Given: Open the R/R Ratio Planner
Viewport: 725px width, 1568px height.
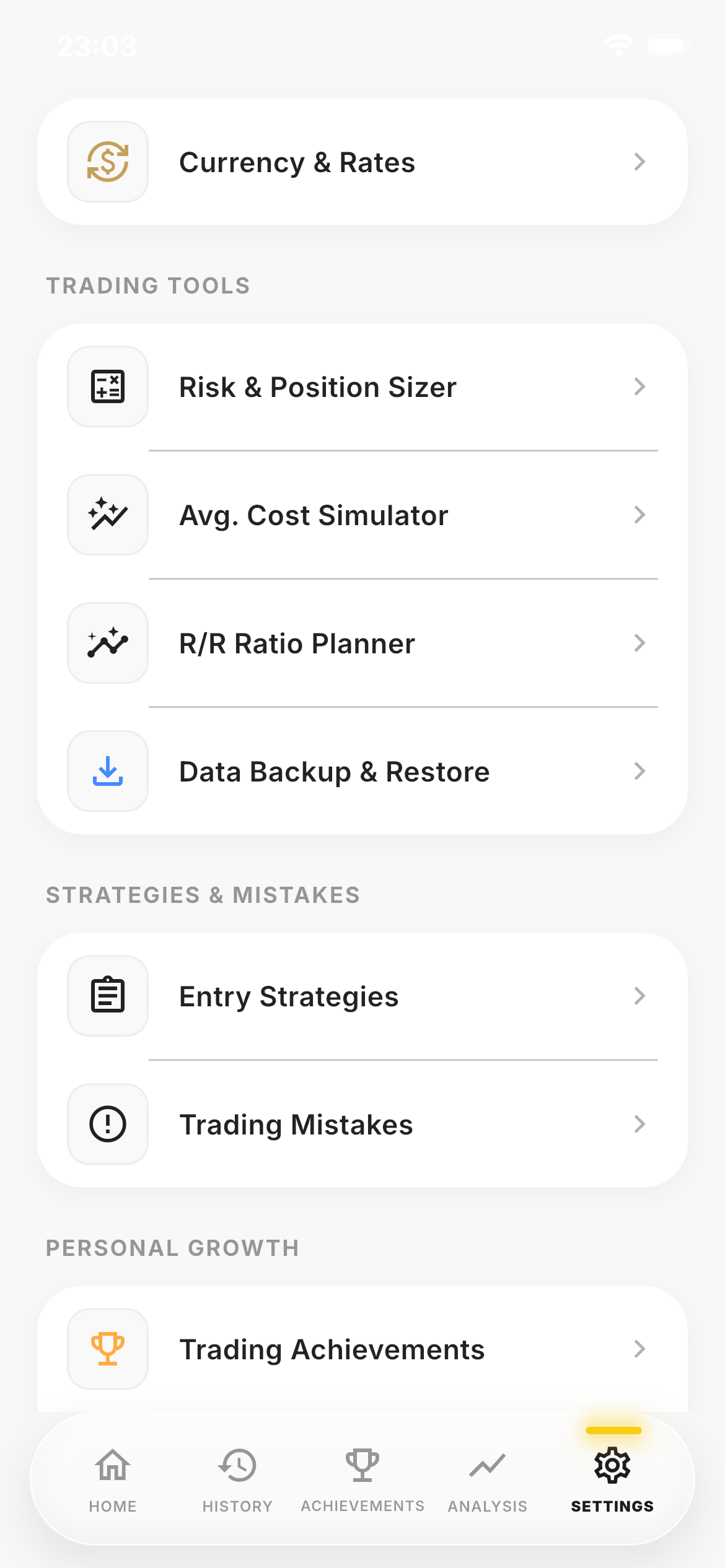Looking at the screenshot, I should [362, 643].
